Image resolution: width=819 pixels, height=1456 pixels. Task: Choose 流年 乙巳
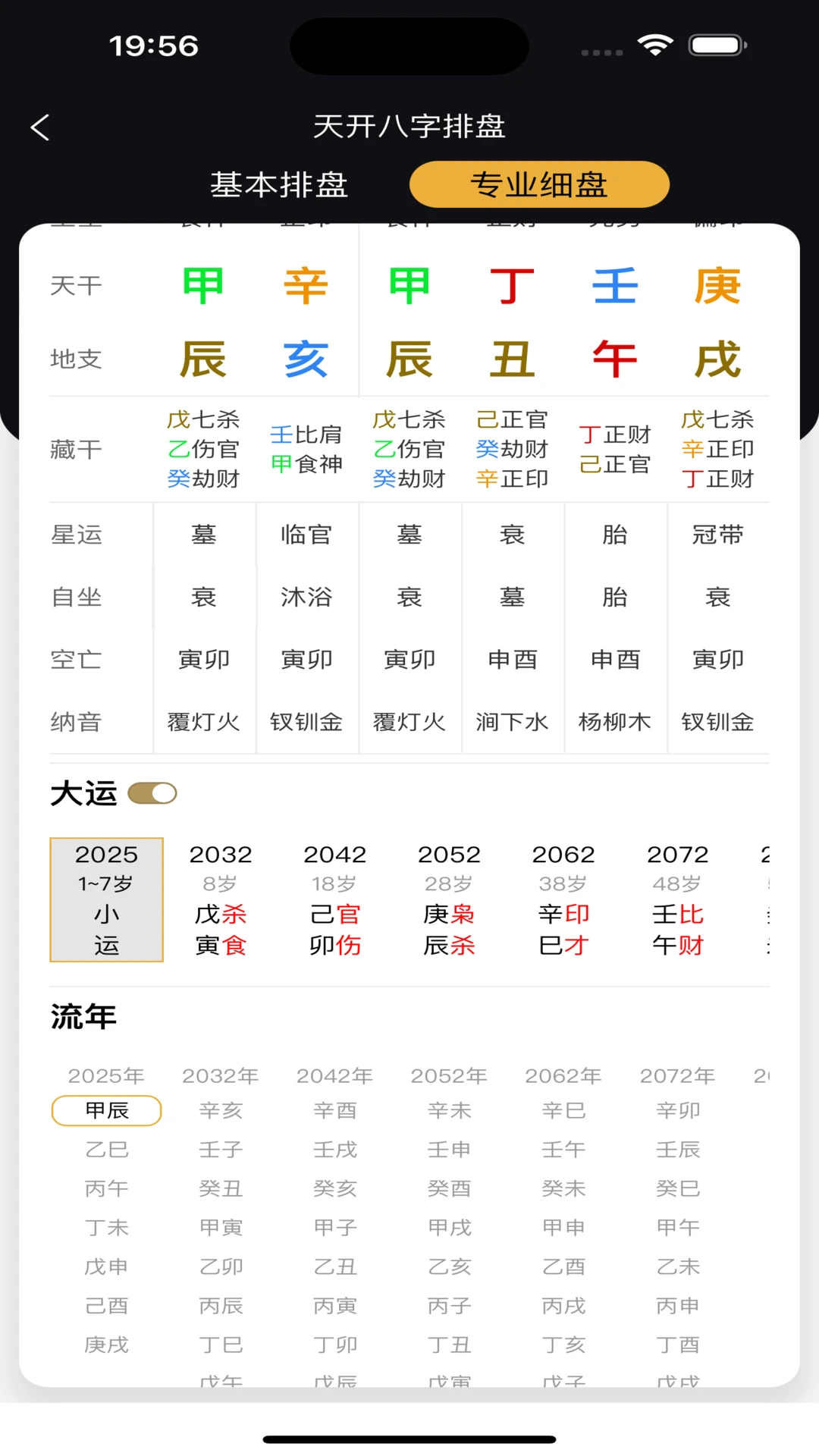pyautogui.click(x=107, y=1150)
